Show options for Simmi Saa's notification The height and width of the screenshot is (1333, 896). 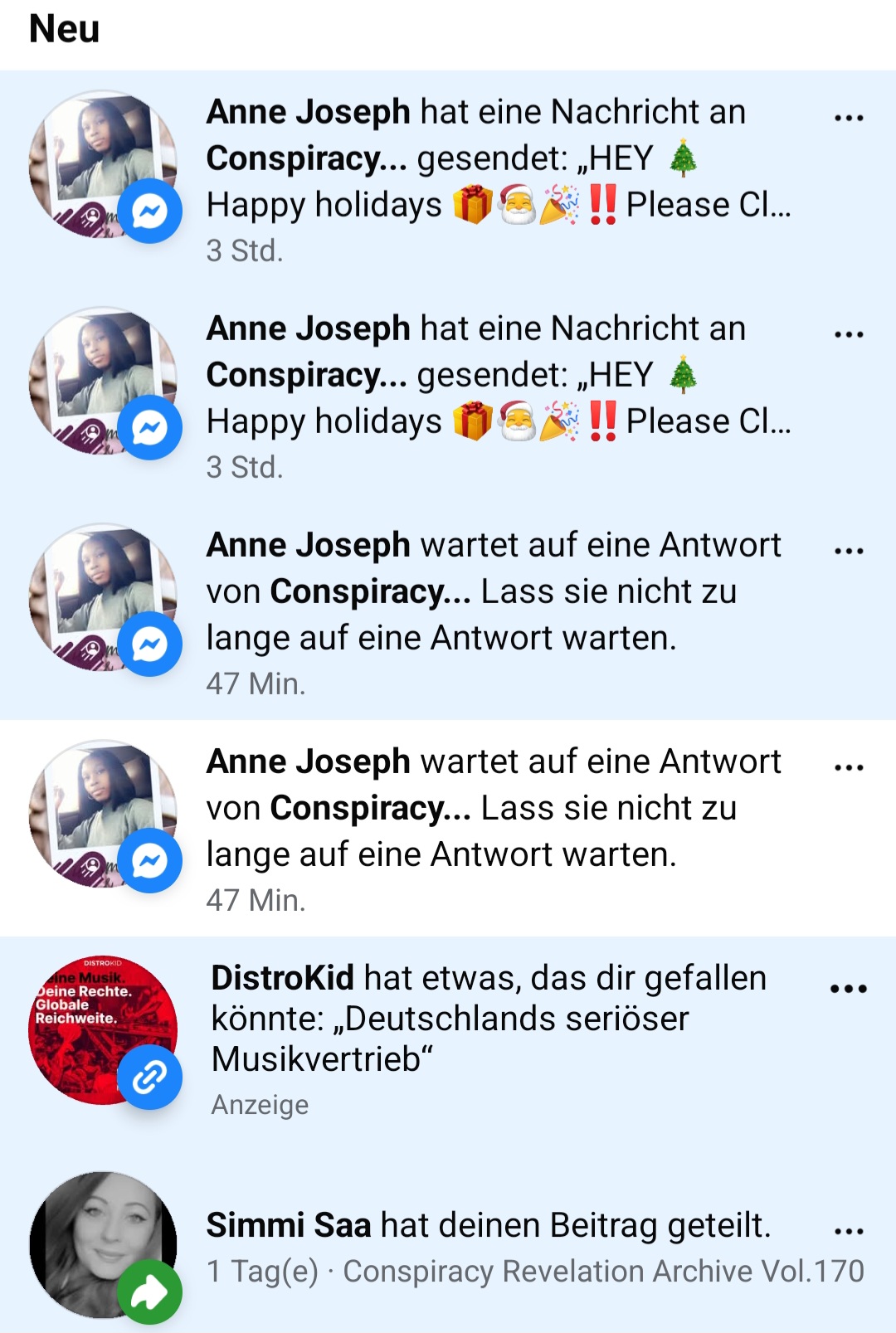(x=849, y=1231)
